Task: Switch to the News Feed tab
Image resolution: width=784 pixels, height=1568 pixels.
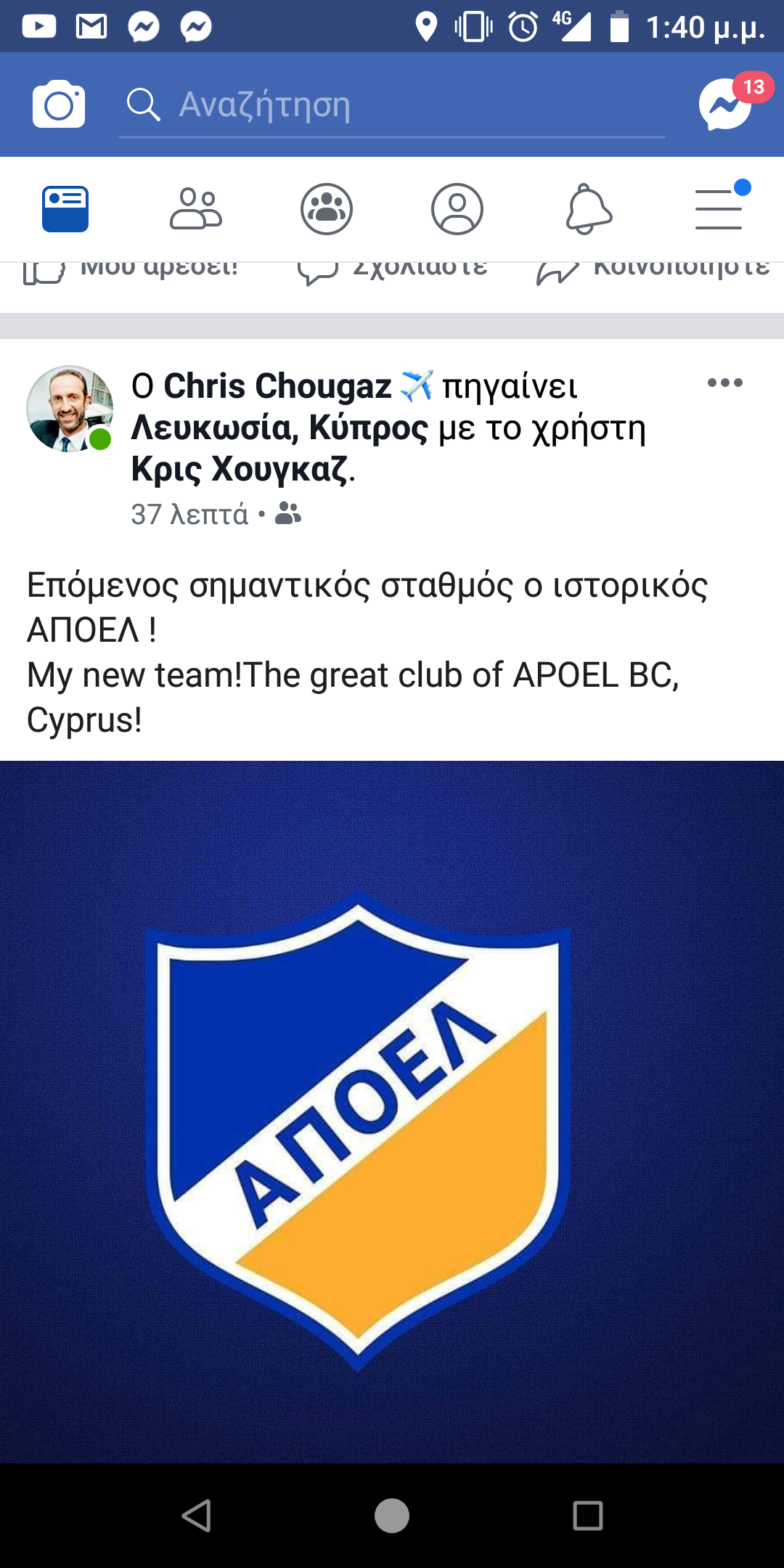Action: click(65, 209)
